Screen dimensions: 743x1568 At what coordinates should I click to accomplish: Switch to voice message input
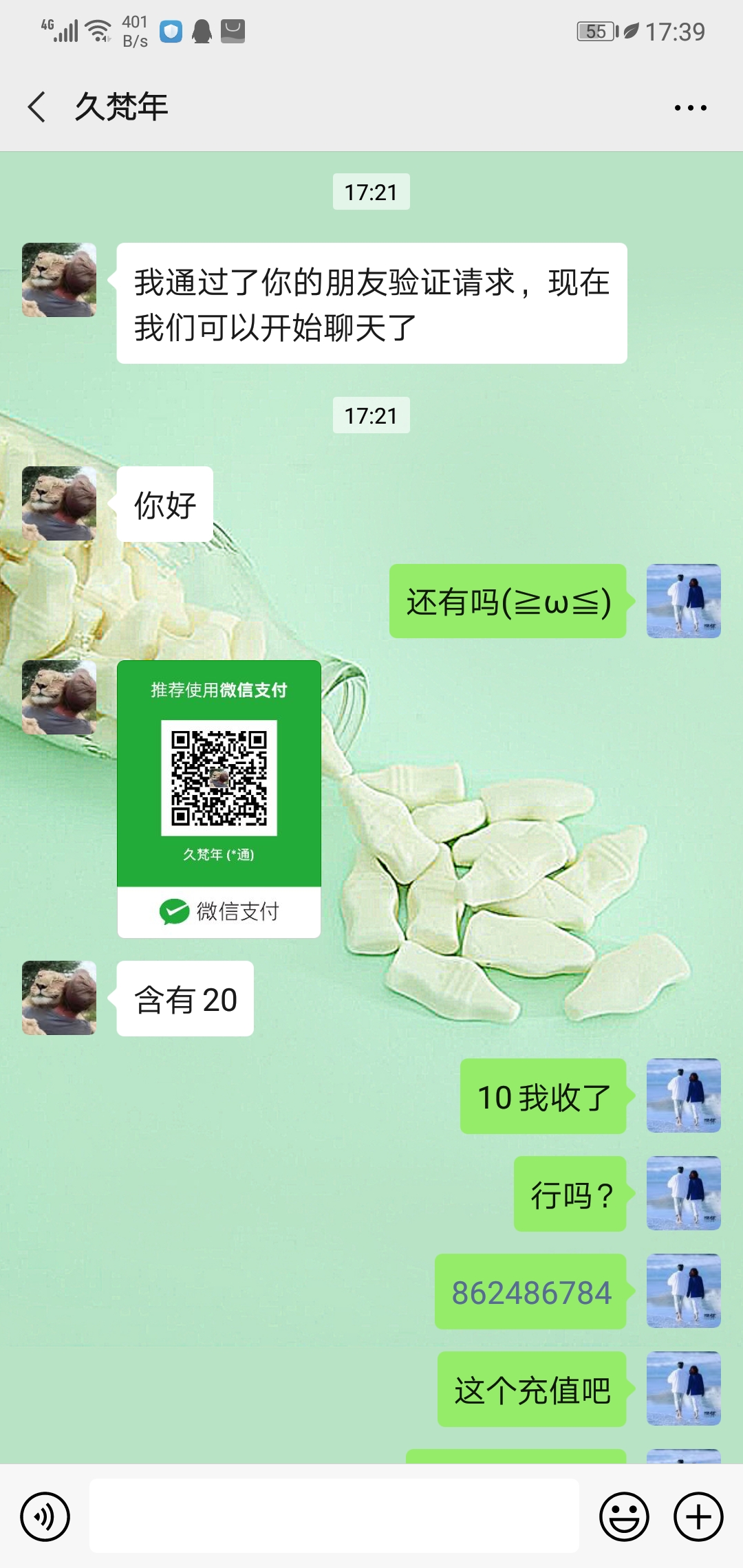point(45,1516)
